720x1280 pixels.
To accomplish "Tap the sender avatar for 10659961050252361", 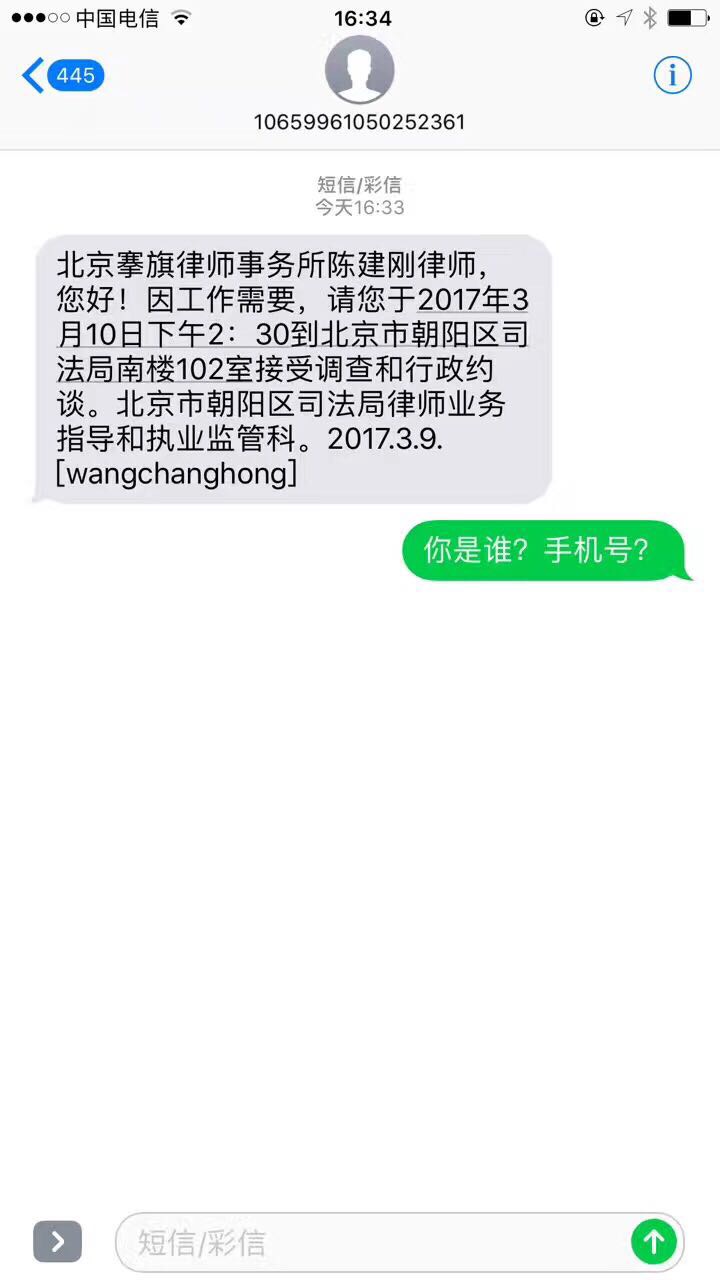I will (x=360, y=70).
